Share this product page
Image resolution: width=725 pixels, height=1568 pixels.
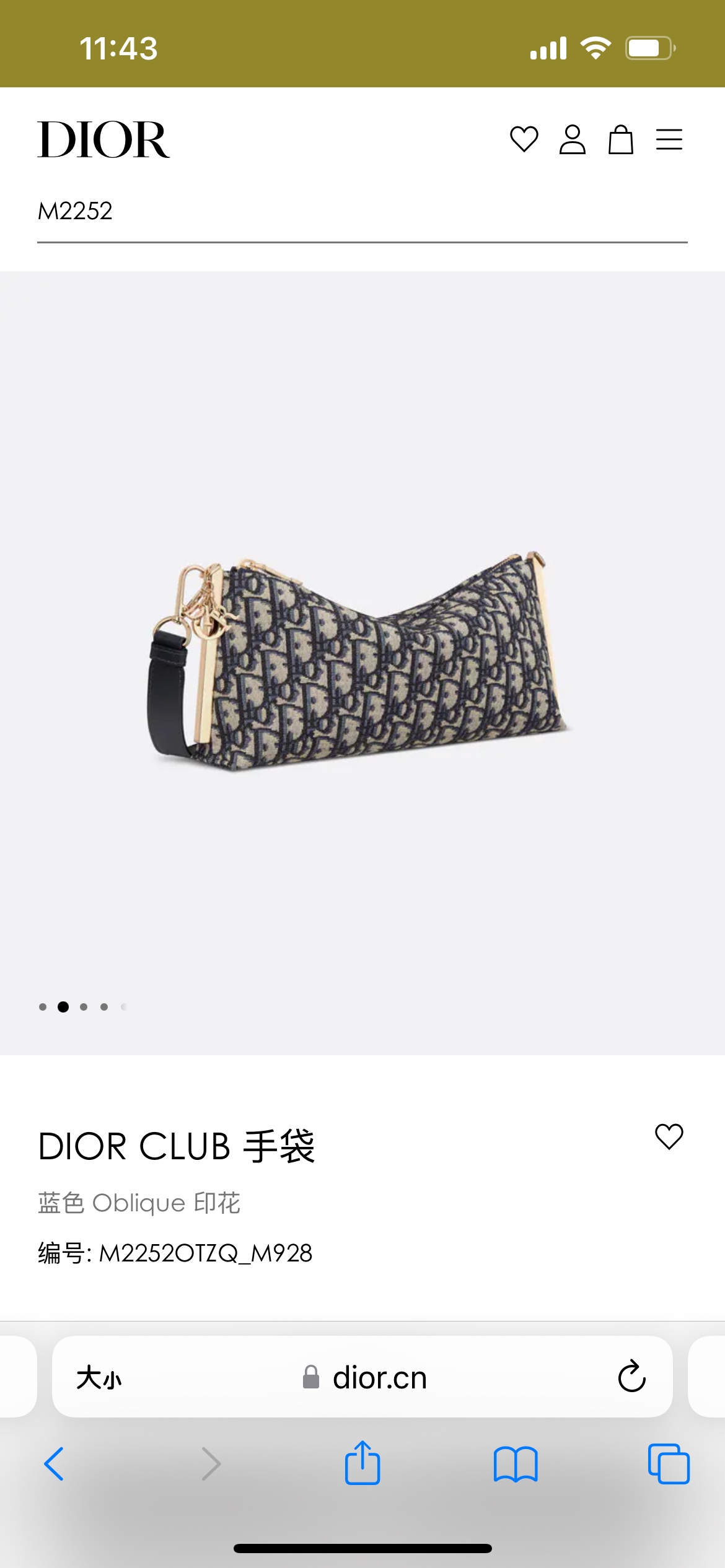[x=362, y=1463]
